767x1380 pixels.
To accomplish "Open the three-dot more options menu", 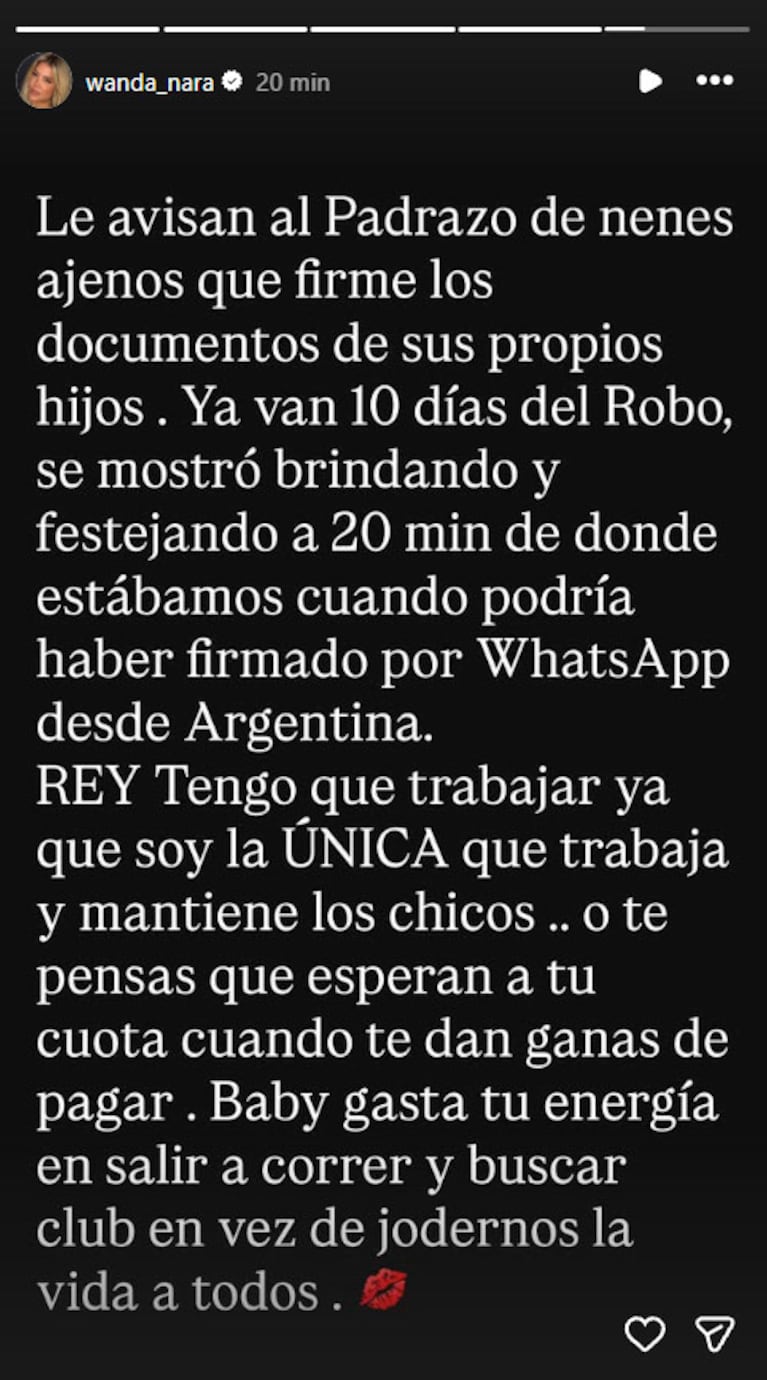I will (x=714, y=81).
